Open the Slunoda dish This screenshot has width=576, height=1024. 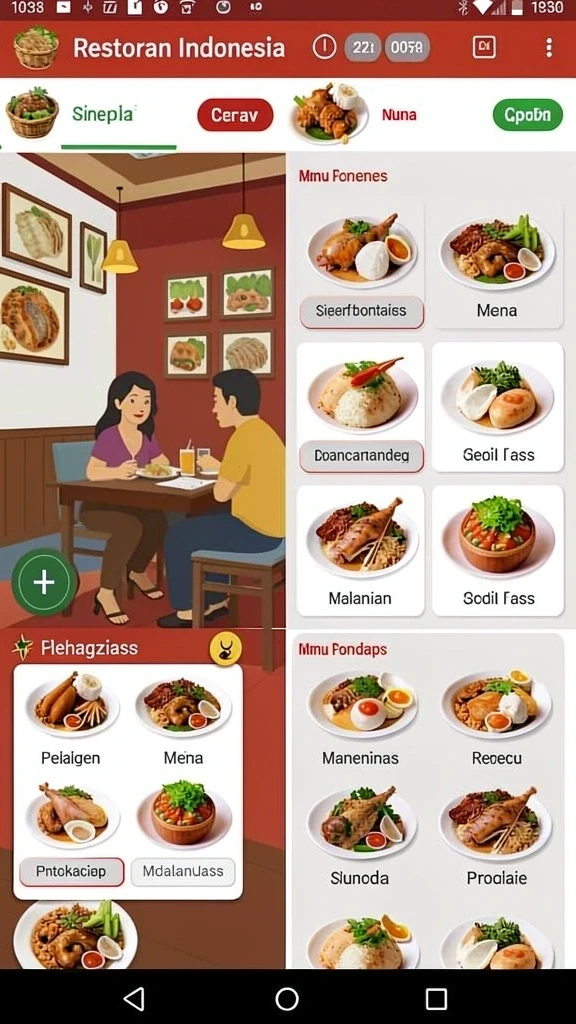pos(360,836)
